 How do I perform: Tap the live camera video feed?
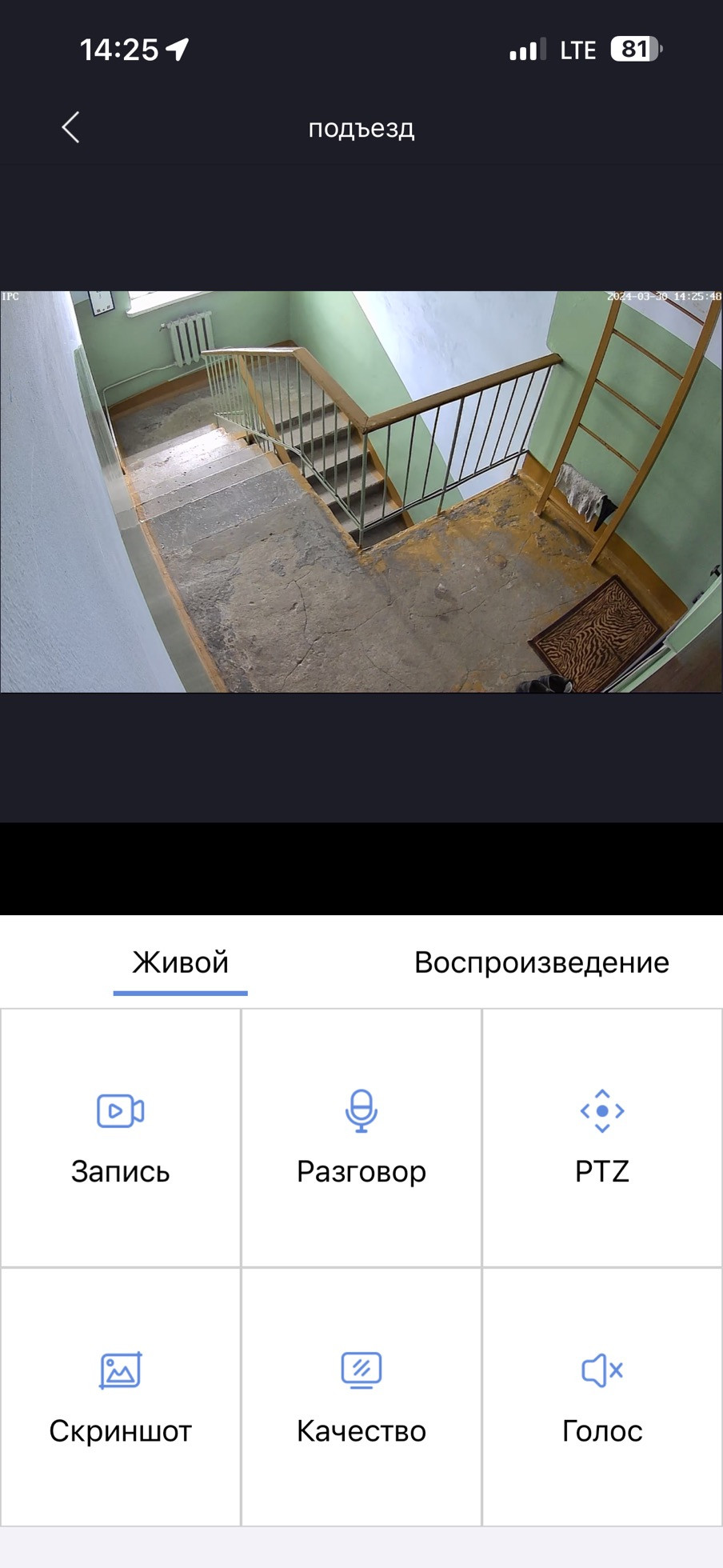click(x=361, y=491)
